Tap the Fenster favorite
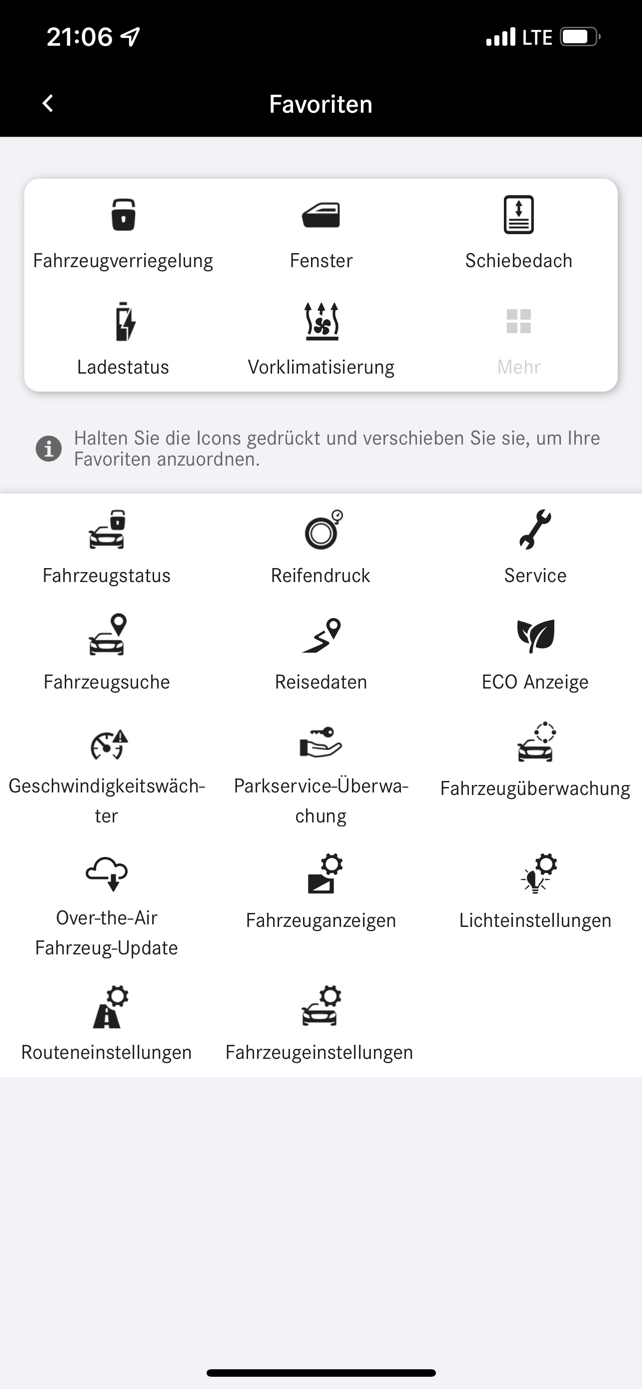The image size is (642, 1389). coord(321,234)
